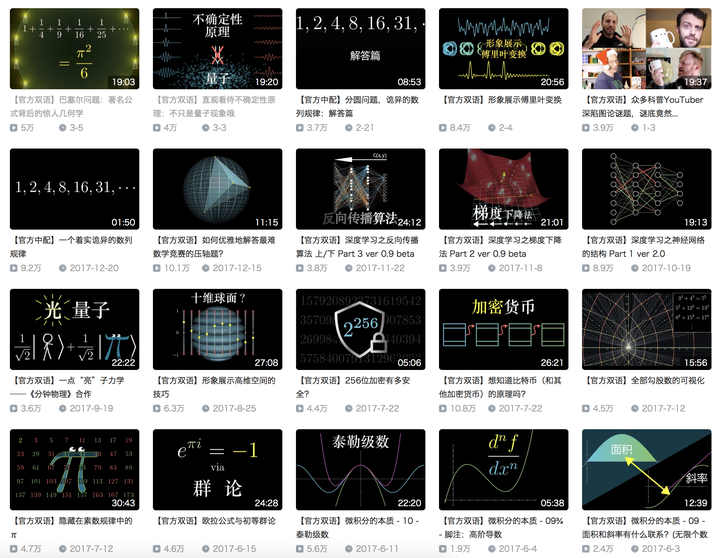
Task: Play the Euler's formula group theory video (群论)
Action: [217, 469]
